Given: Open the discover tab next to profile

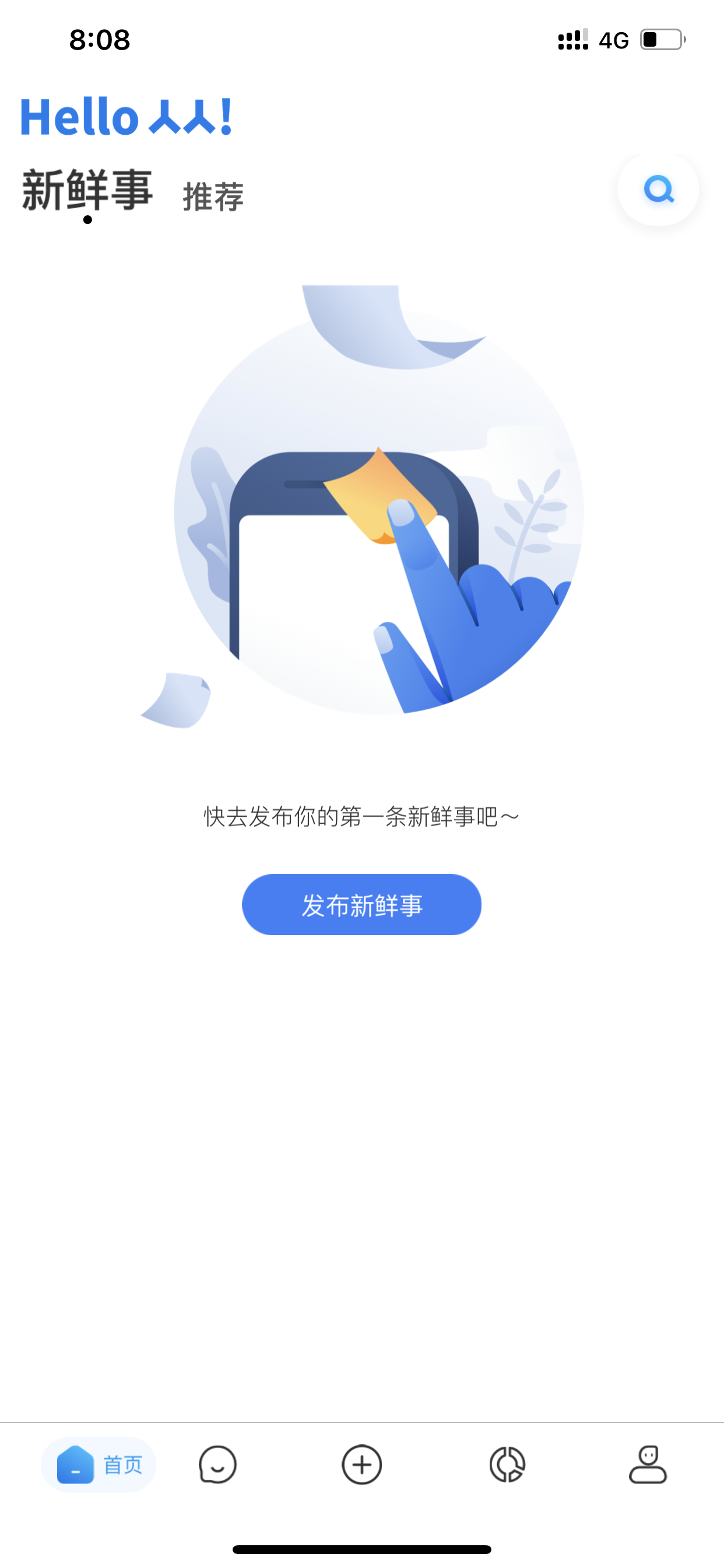Looking at the screenshot, I should point(507,1465).
